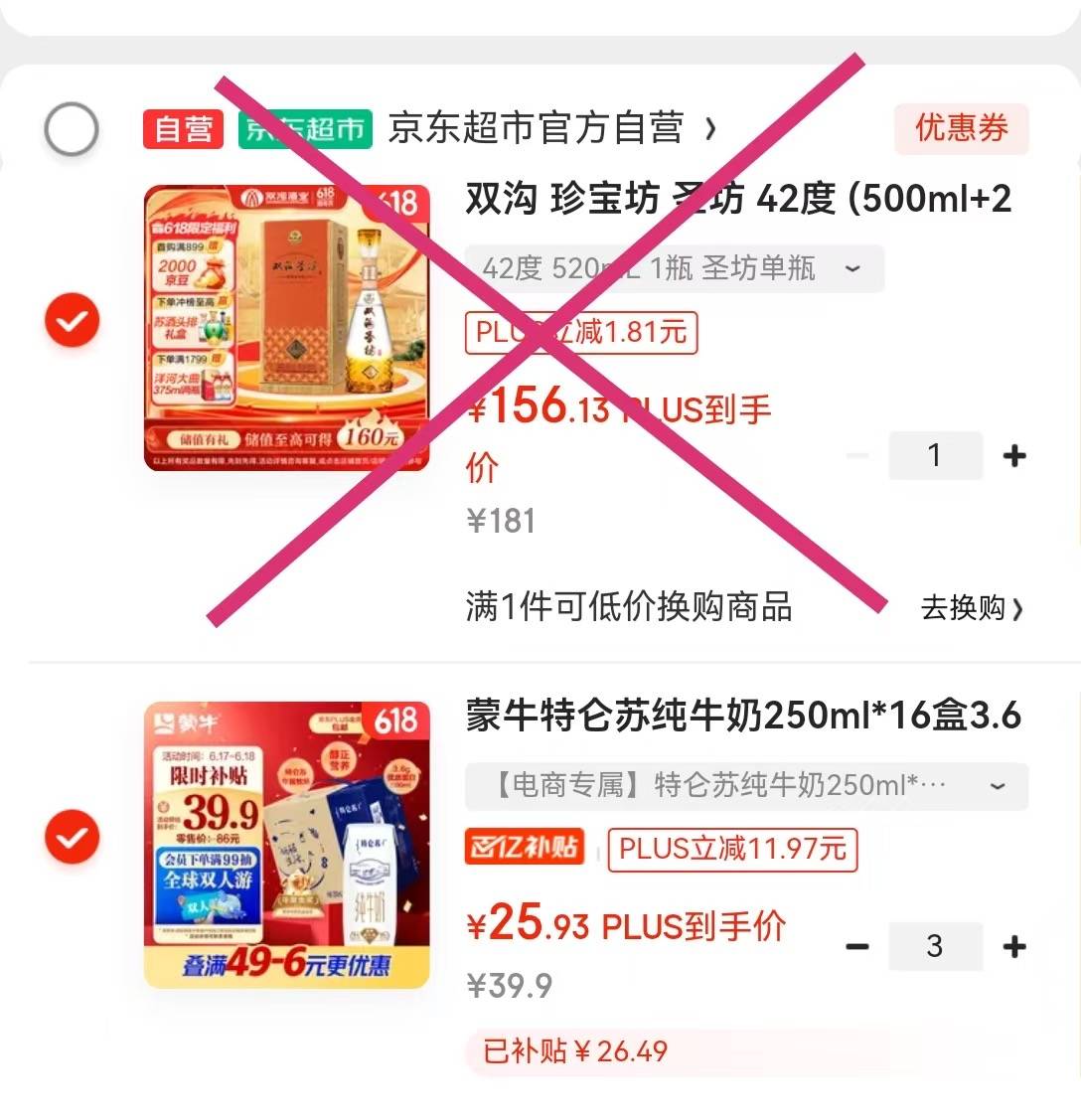Expand the 42度 520mL 1瓶 spec dropdown
This screenshot has height=1120, width=1081.
click(674, 268)
